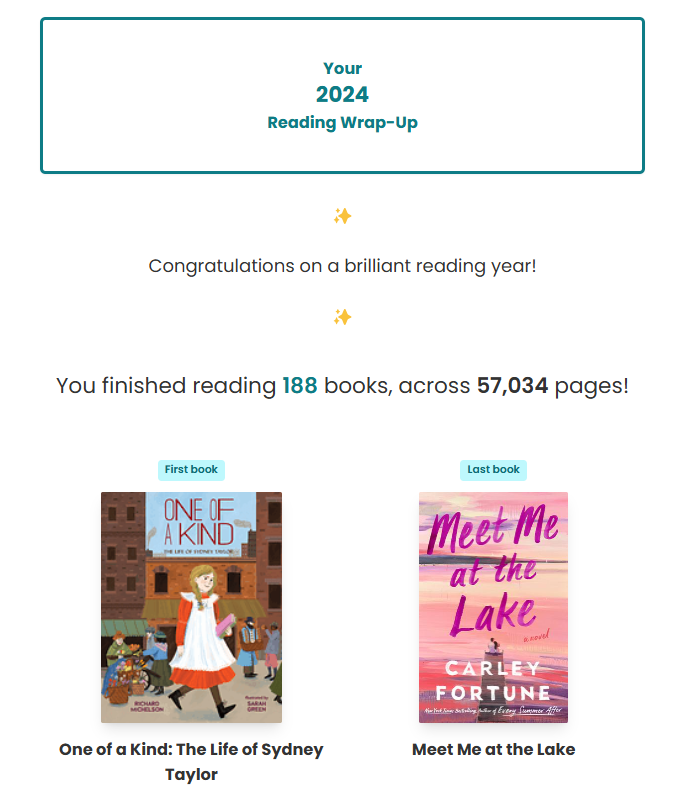The width and height of the screenshot is (674, 791).
Task: Open the One of a Kind book cover
Action: (191, 607)
